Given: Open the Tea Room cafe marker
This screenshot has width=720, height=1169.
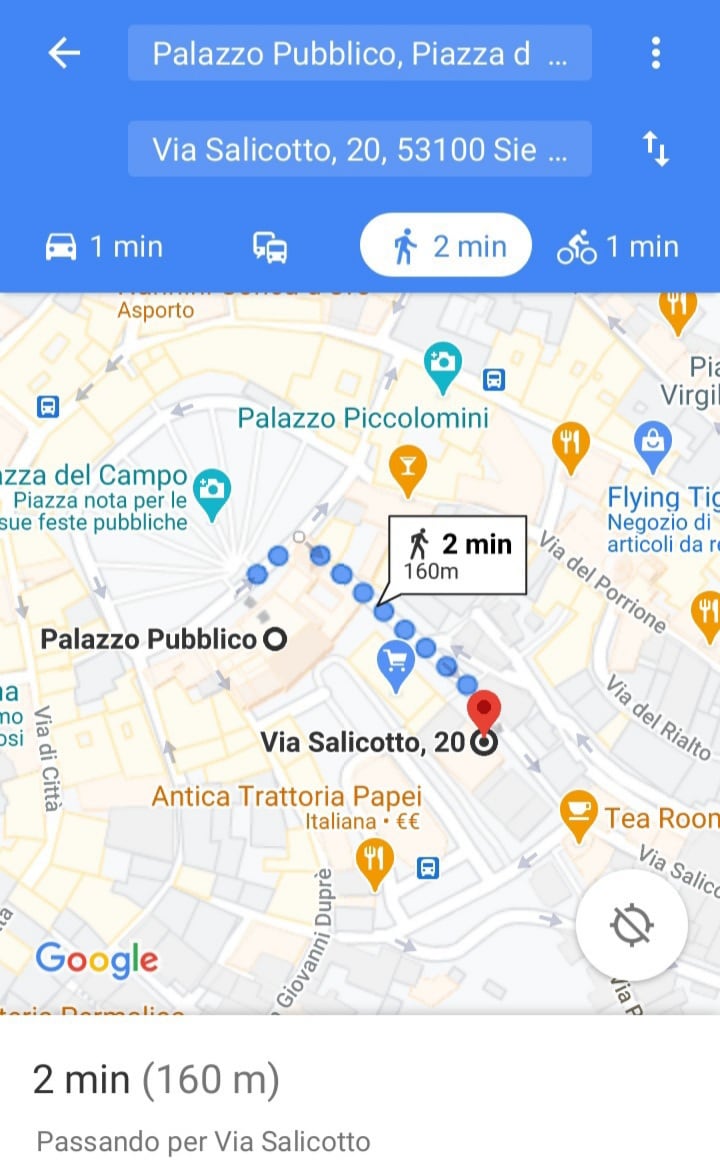Looking at the screenshot, I should (x=578, y=815).
